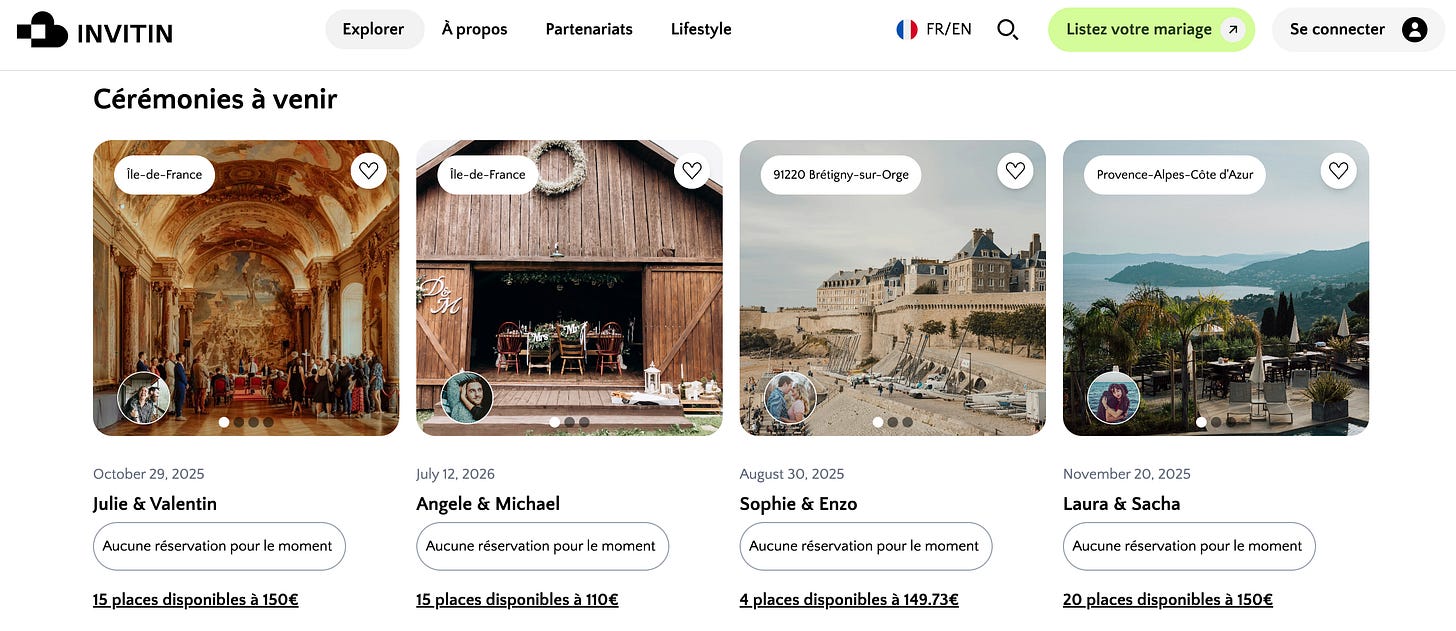The image size is (1456, 631).
Task: Like Julie & Valentin's ceremony
Action: coord(369,171)
